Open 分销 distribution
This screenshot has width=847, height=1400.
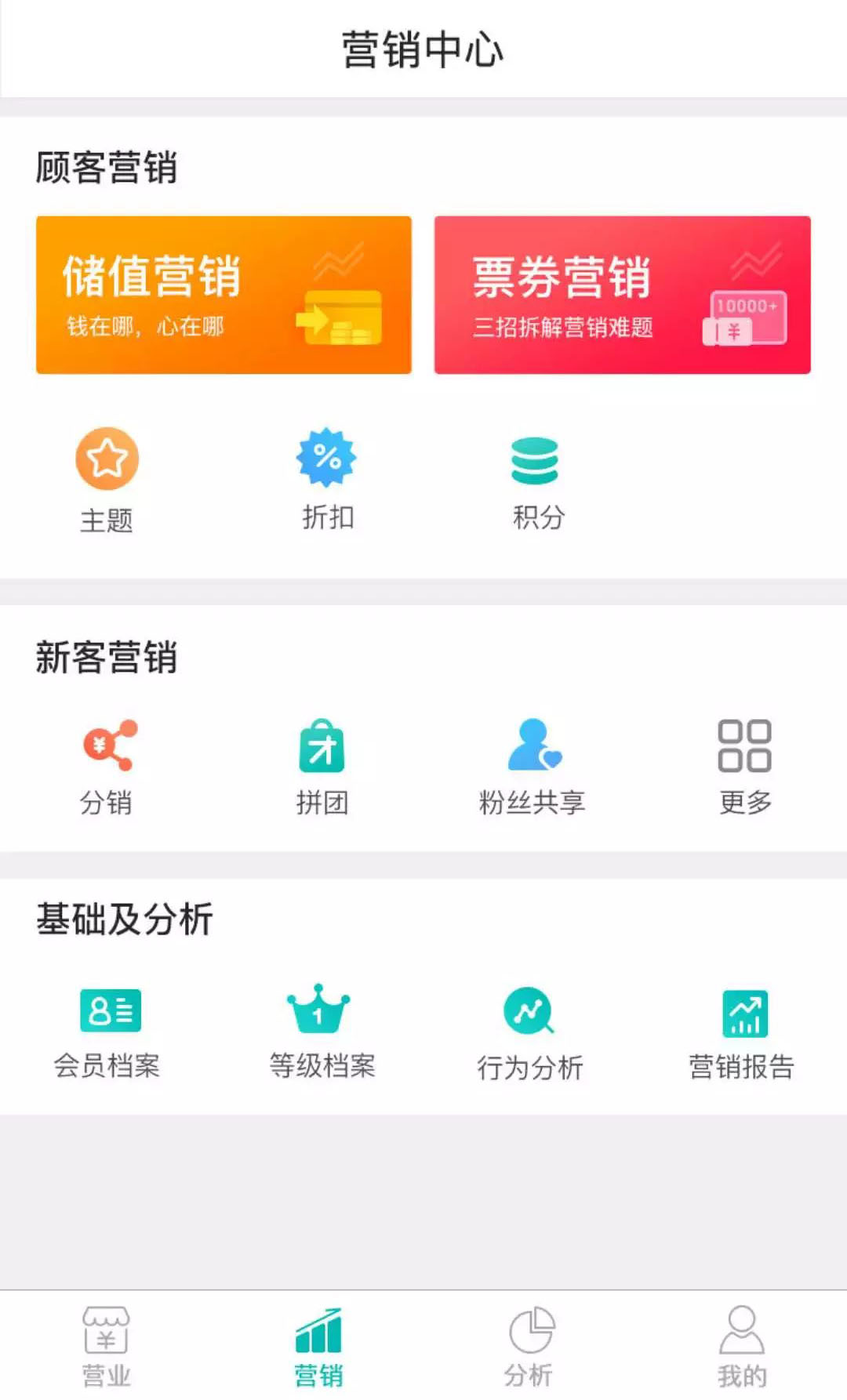point(107,767)
